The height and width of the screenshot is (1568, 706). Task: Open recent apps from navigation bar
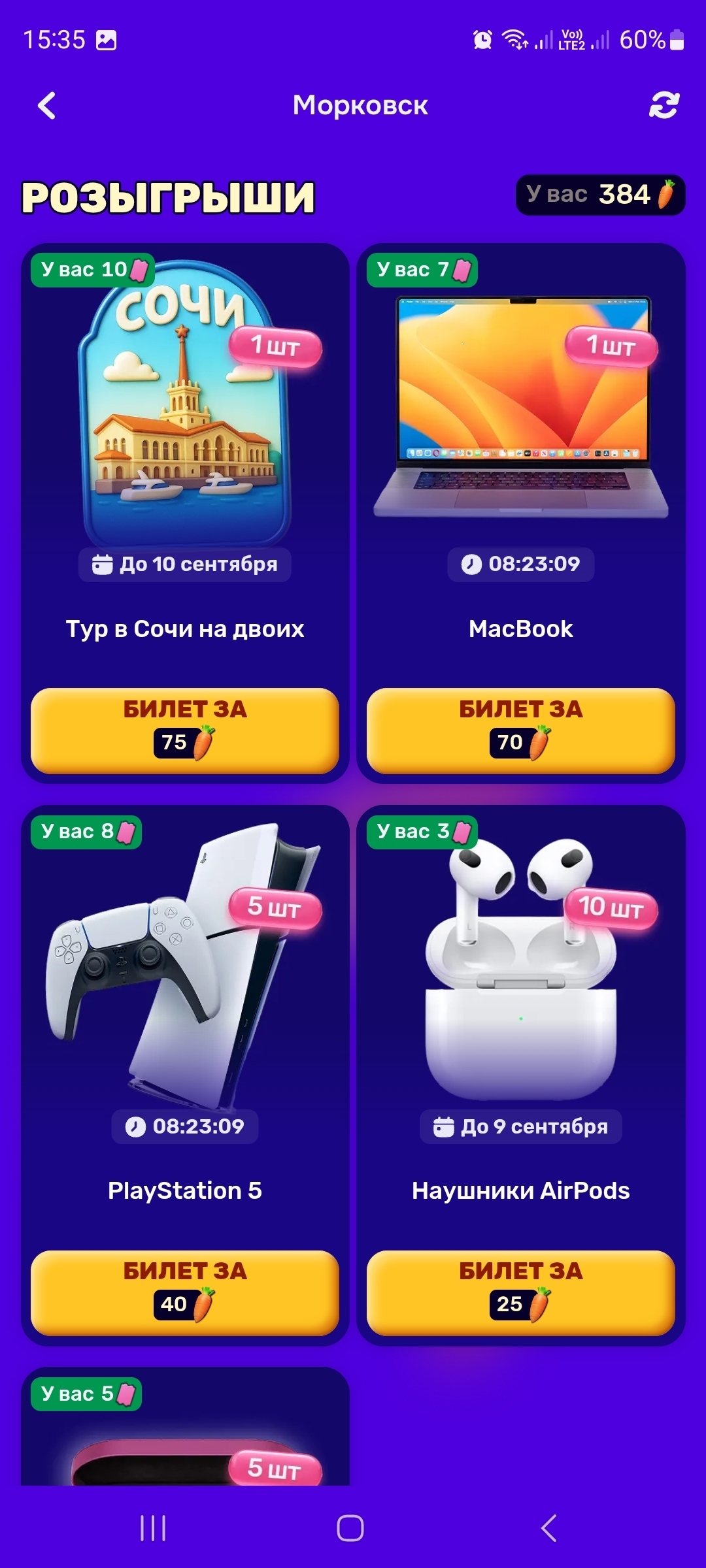tap(153, 1528)
